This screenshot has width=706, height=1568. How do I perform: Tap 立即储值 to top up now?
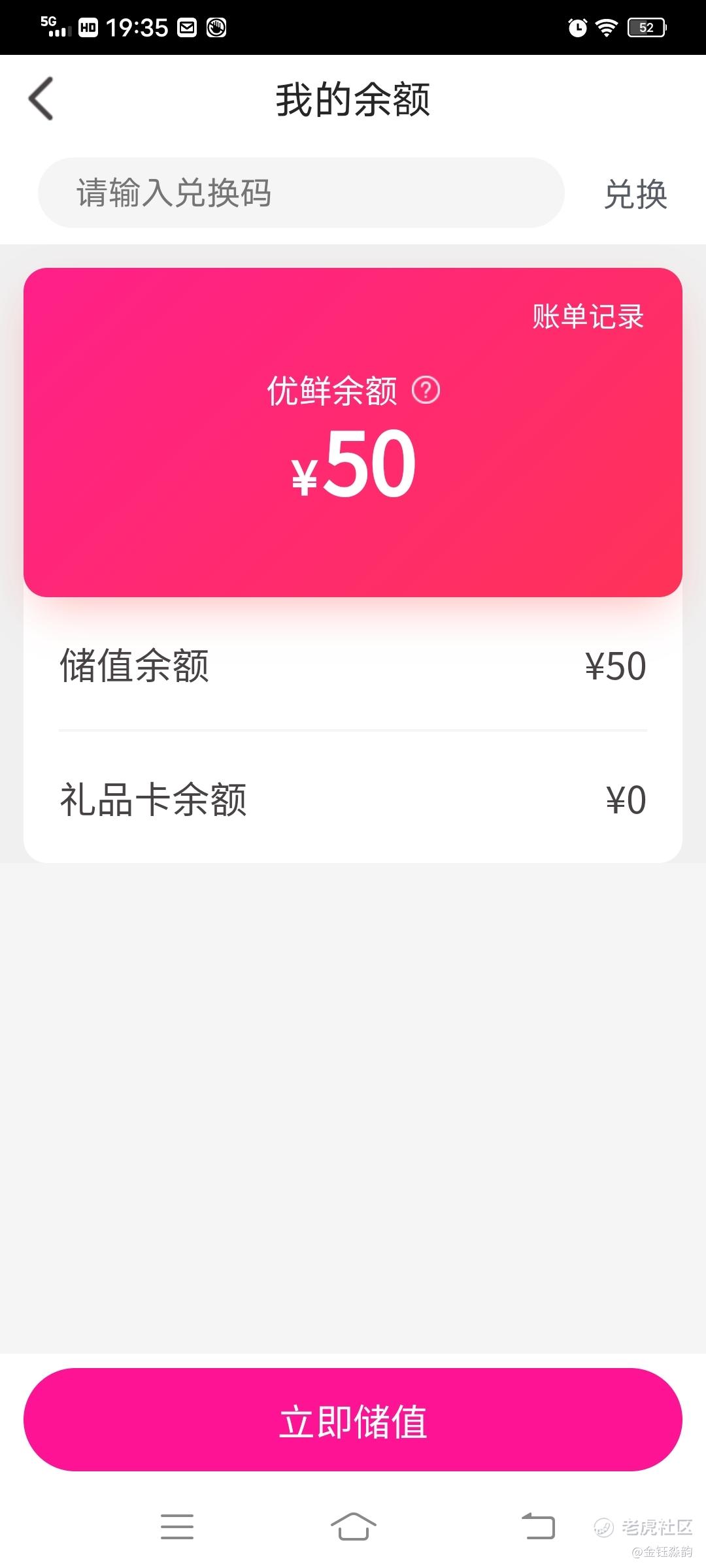click(353, 1419)
